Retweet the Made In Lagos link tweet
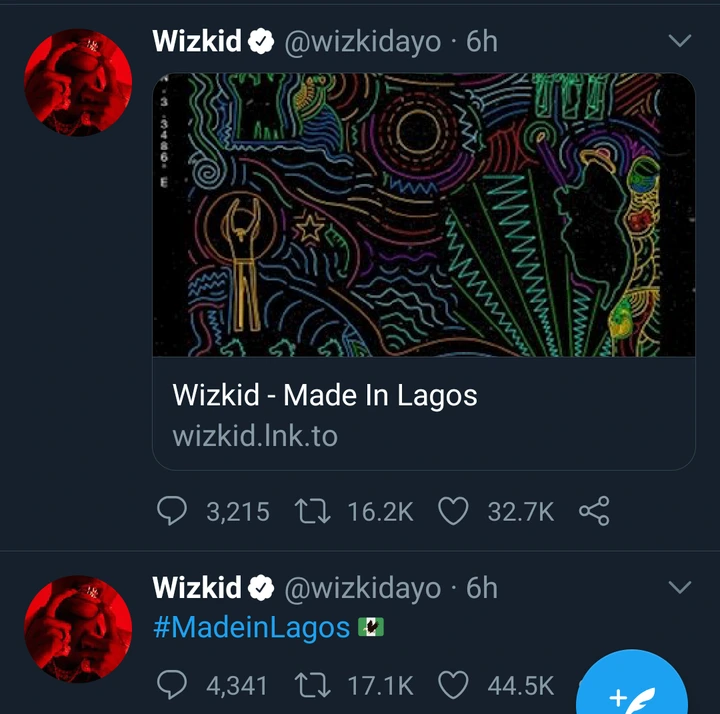This screenshot has height=714, width=720. (315, 512)
